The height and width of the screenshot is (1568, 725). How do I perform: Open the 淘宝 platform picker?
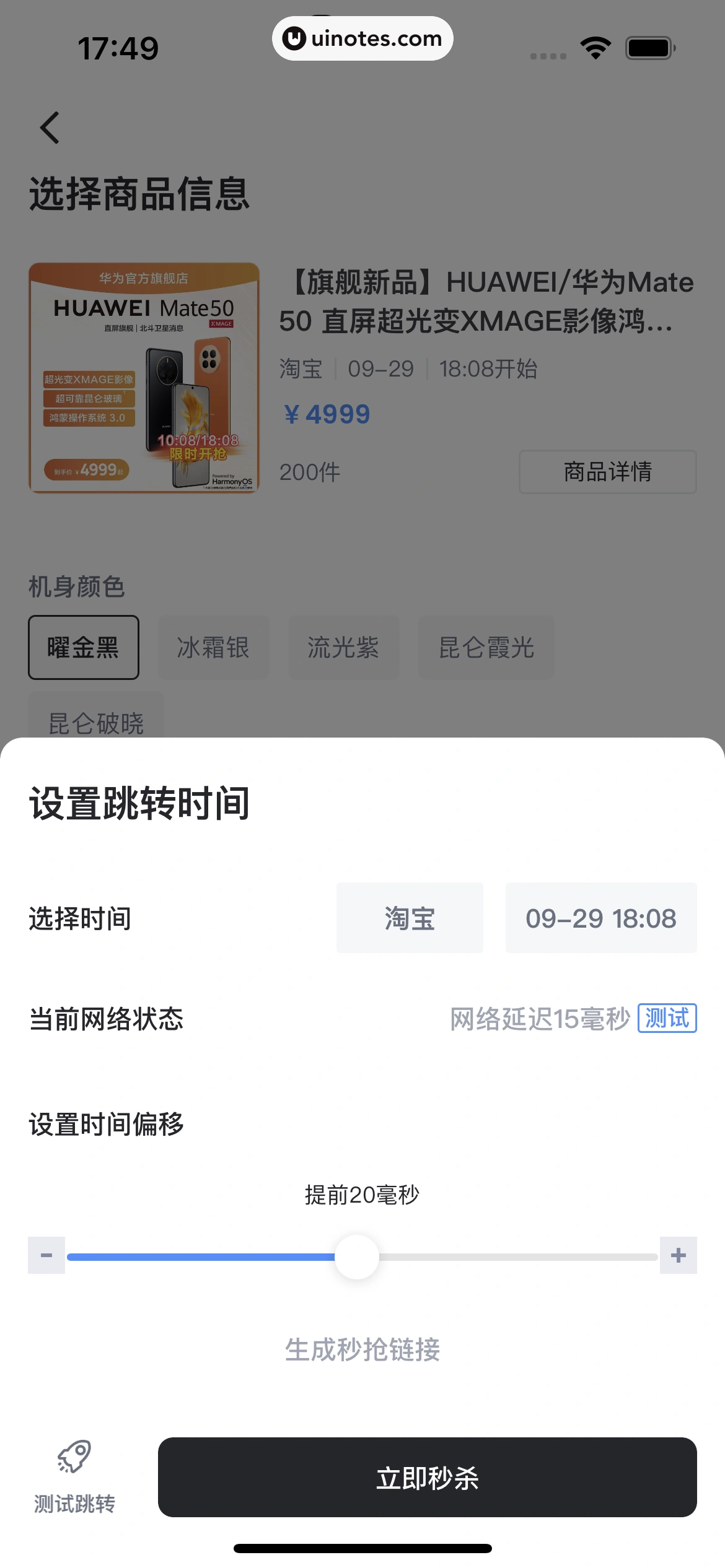pos(410,918)
